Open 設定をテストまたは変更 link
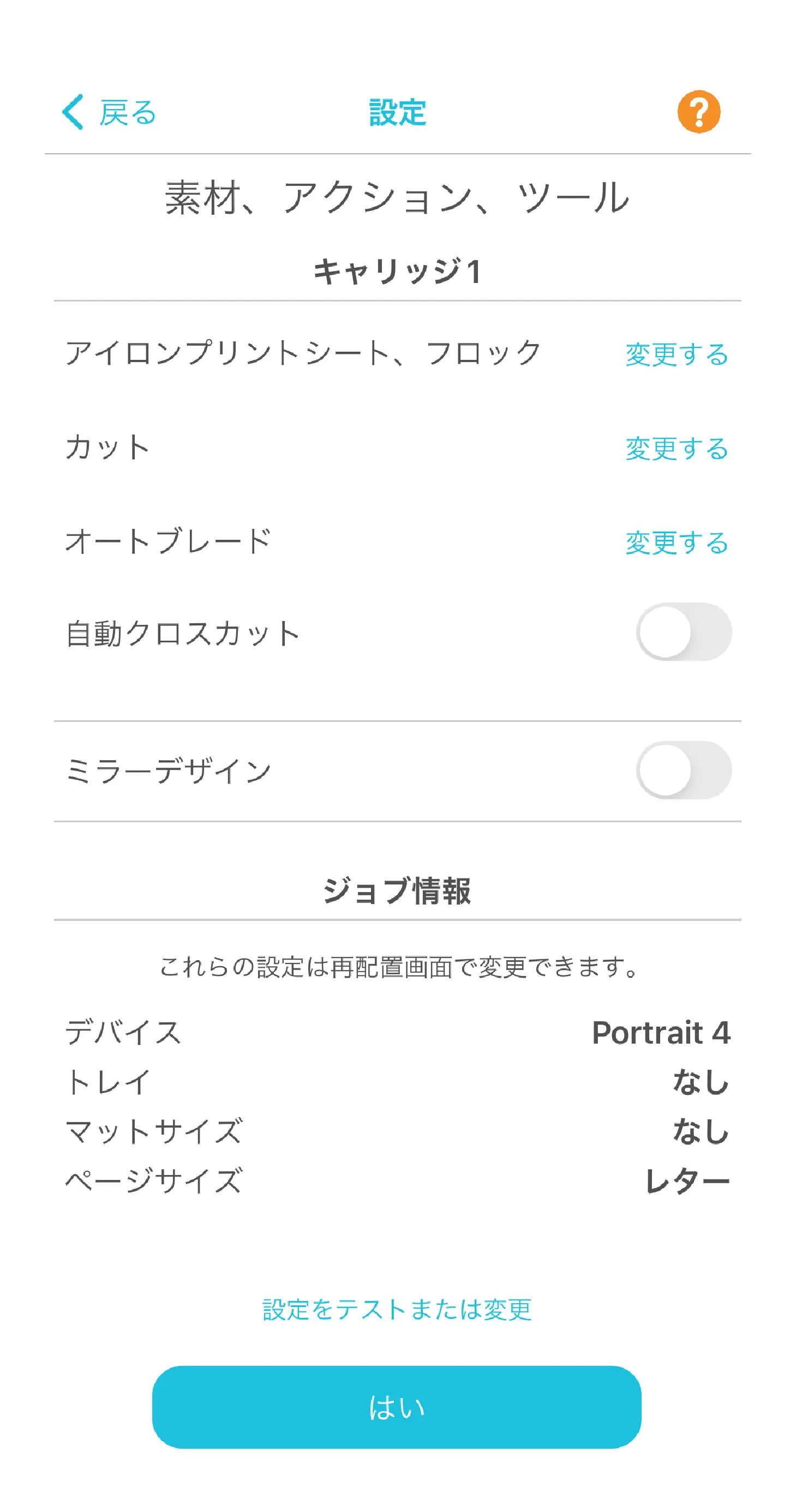 397,1310
